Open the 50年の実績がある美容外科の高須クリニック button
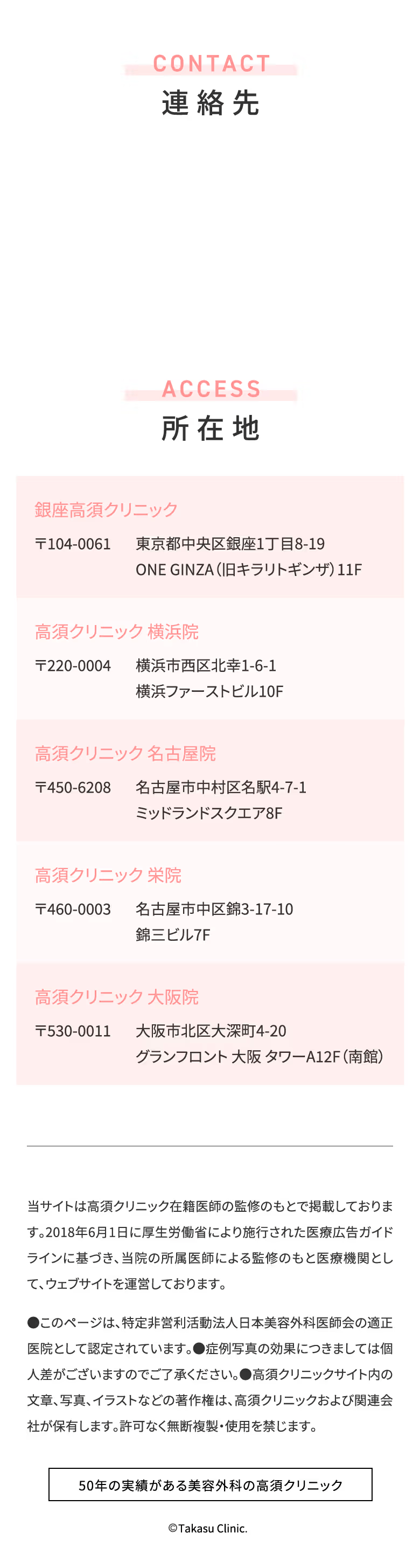This screenshot has width=420, height=1568. 210,1484
